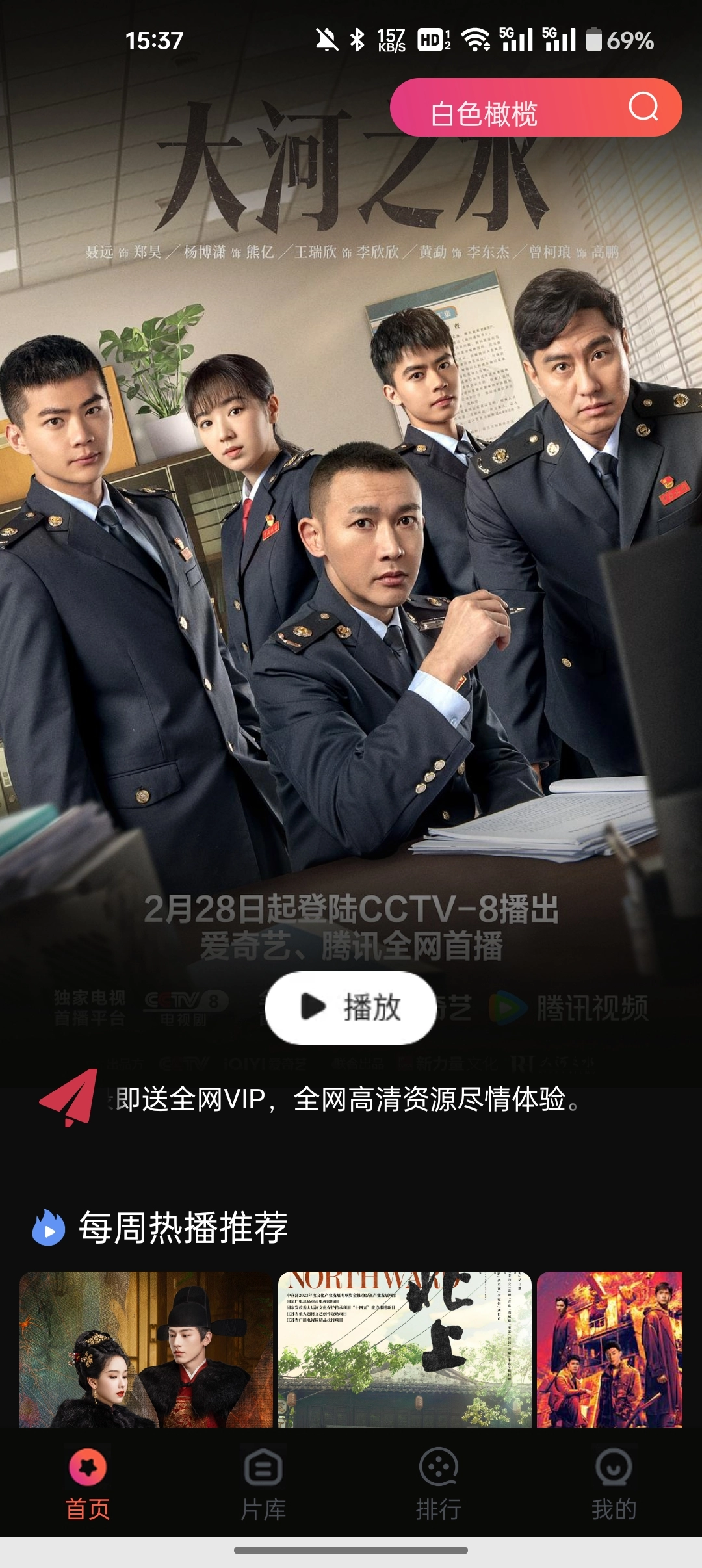Tap the battery indicator in status bar

pyautogui.click(x=595, y=41)
